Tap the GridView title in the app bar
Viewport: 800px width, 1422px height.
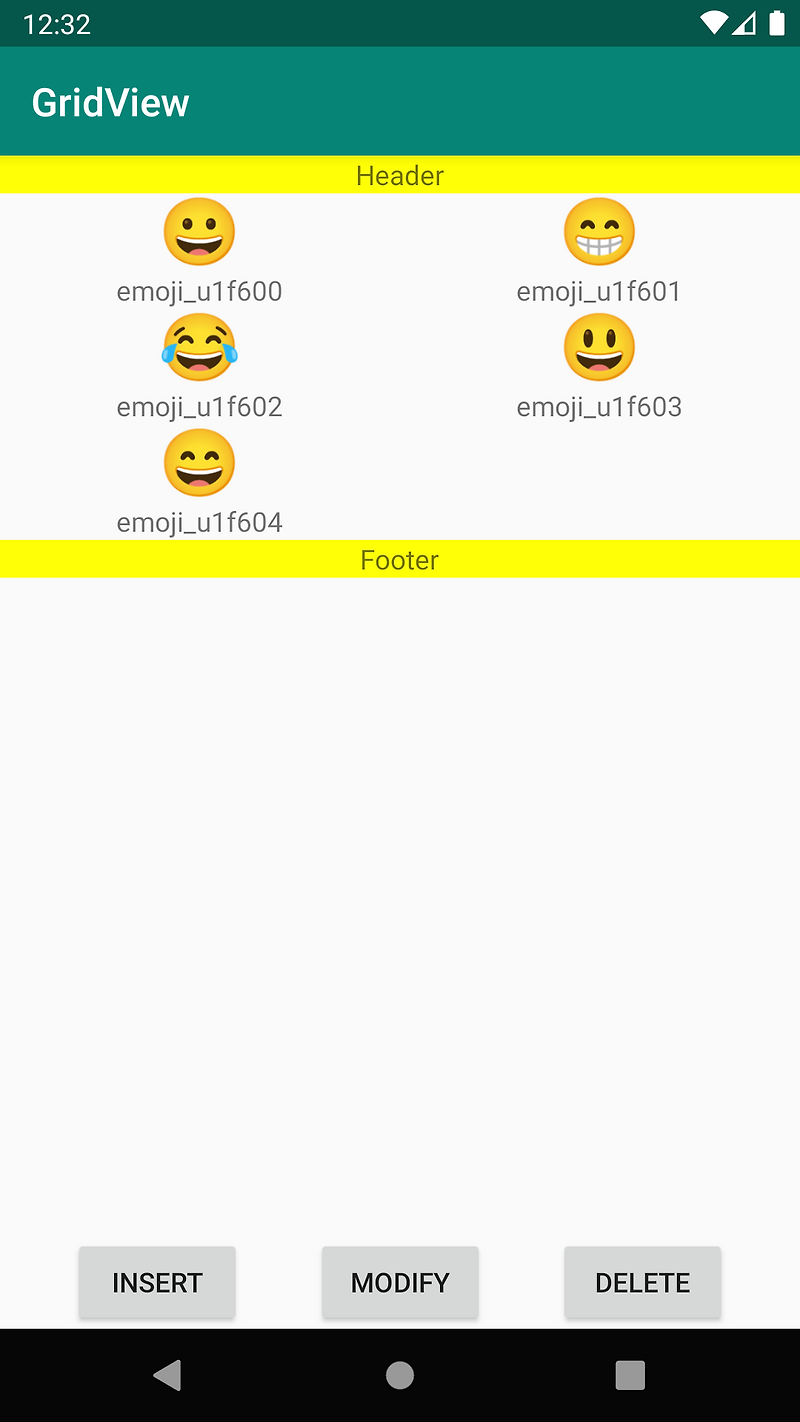(x=110, y=102)
